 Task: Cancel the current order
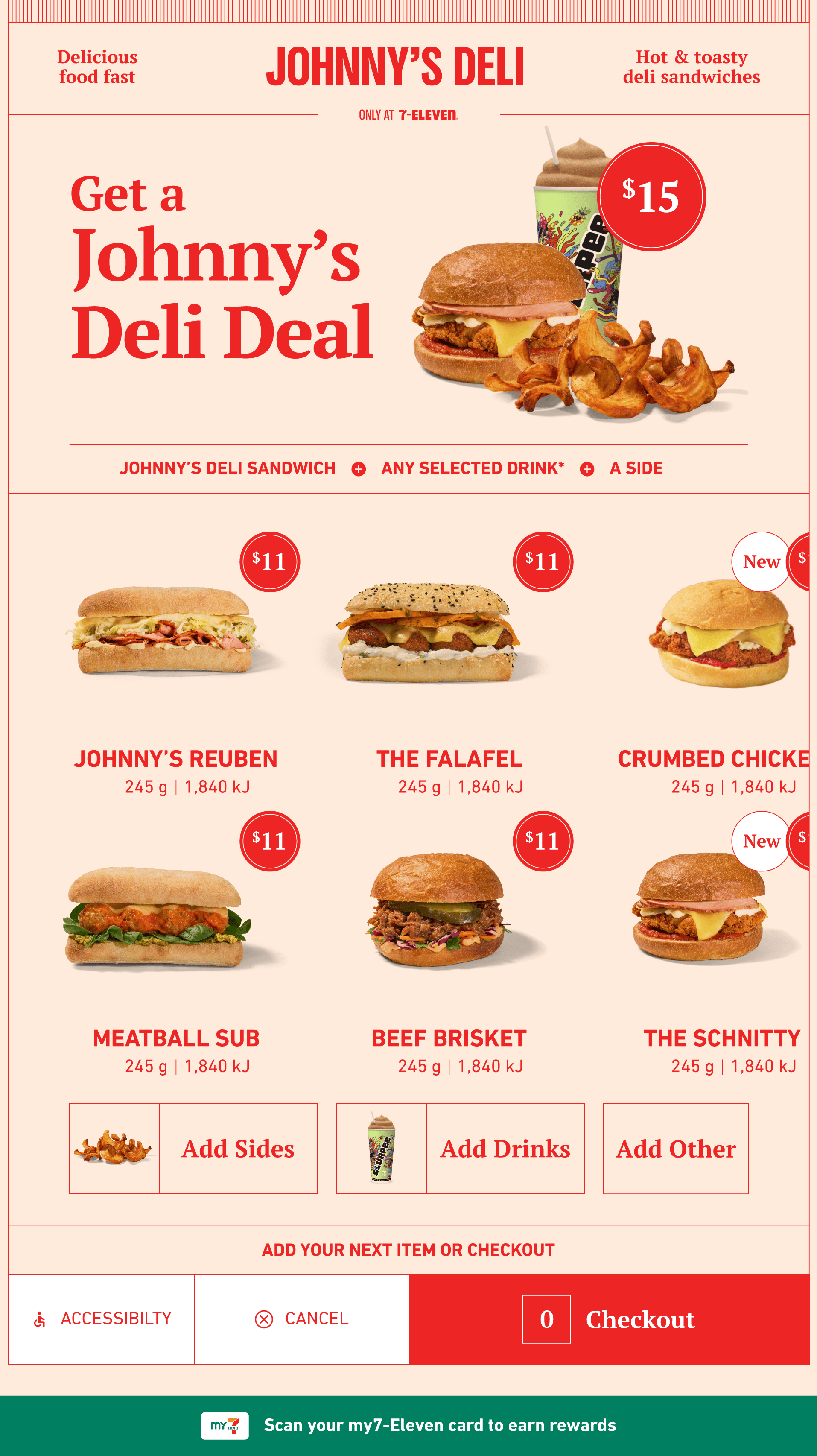(x=302, y=1319)
